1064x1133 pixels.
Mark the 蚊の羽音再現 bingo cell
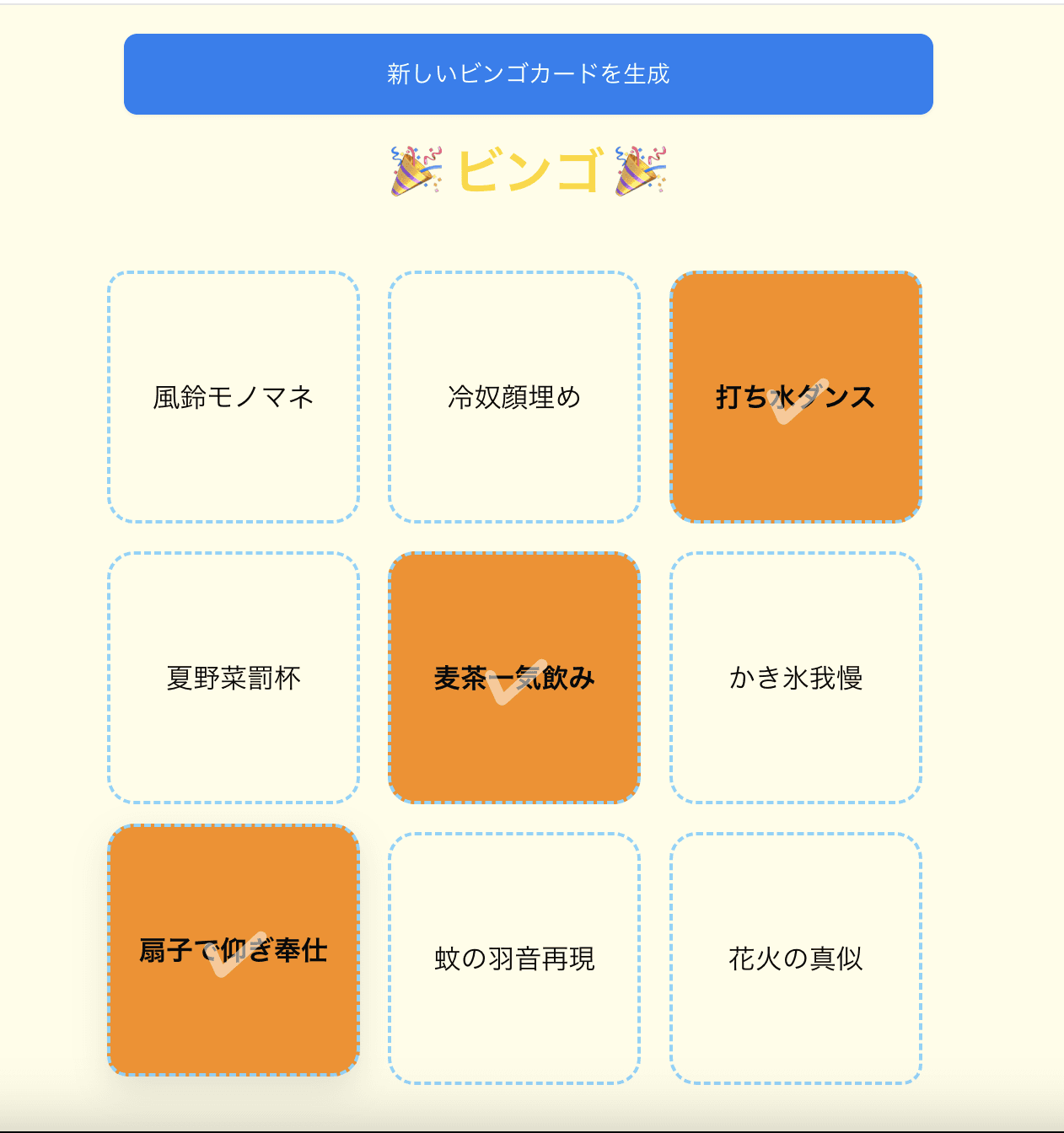[x=514, y=957]
